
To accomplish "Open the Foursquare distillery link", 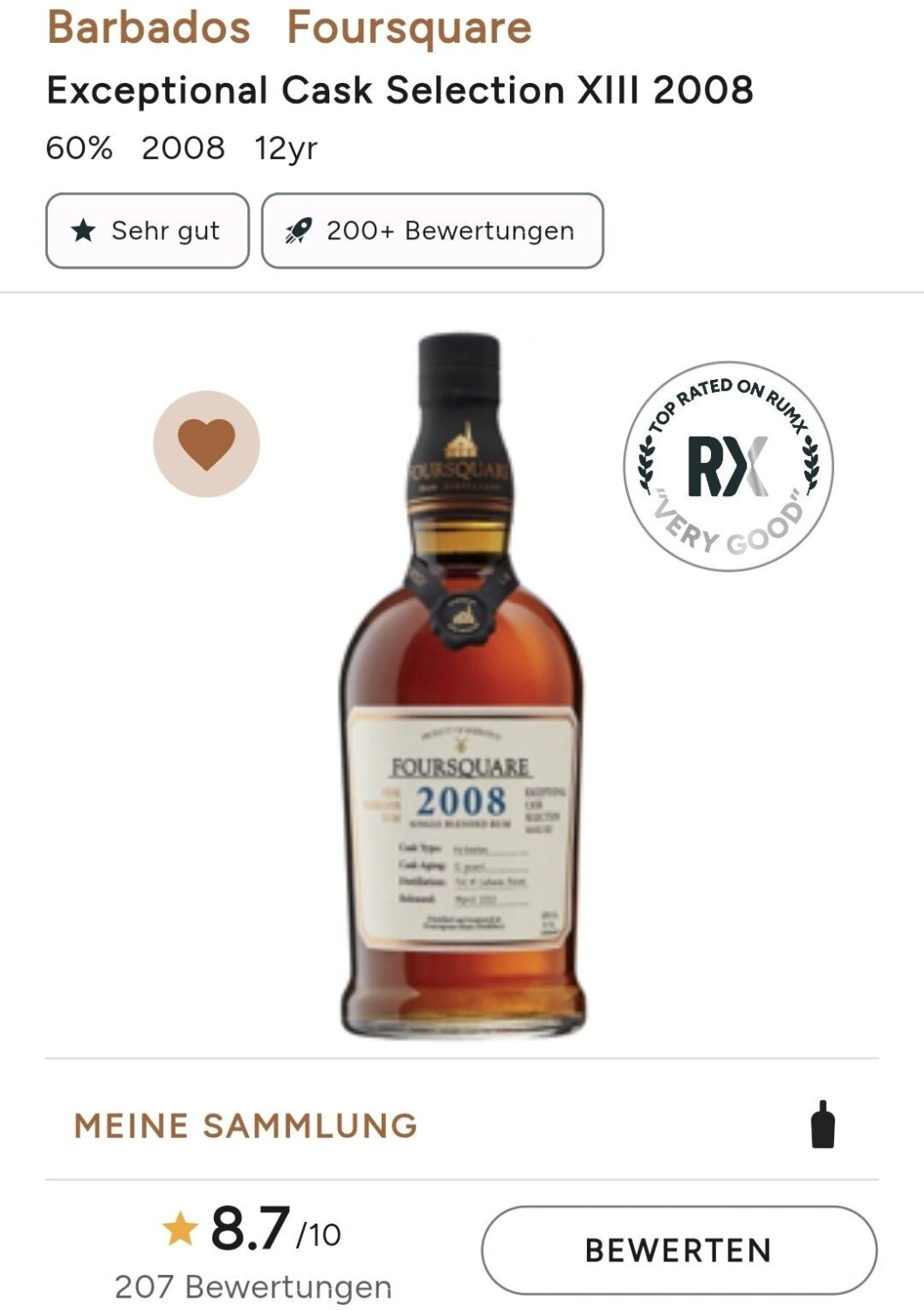I will pos(409,27).
